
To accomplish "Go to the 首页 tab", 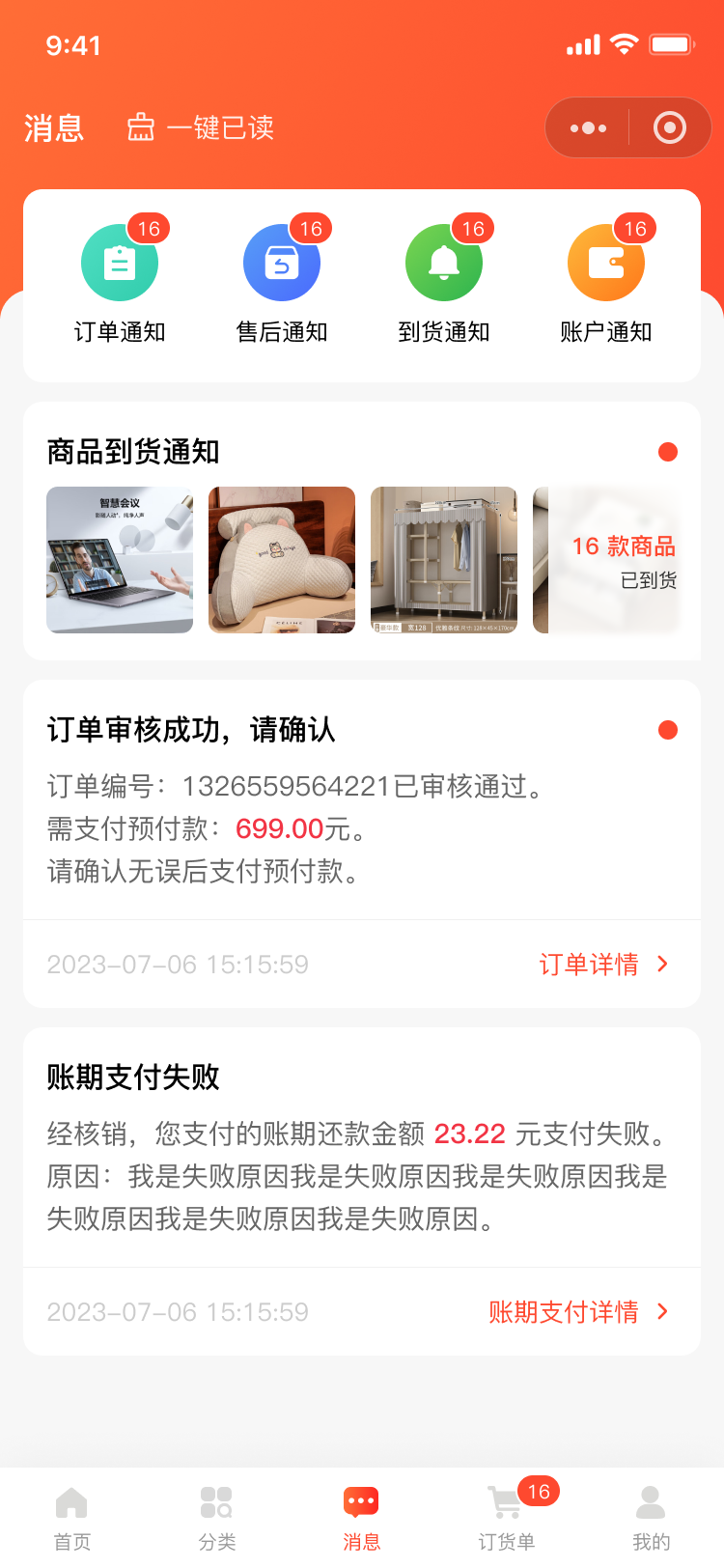I will pyautogui.click(x=72, y=1517).
